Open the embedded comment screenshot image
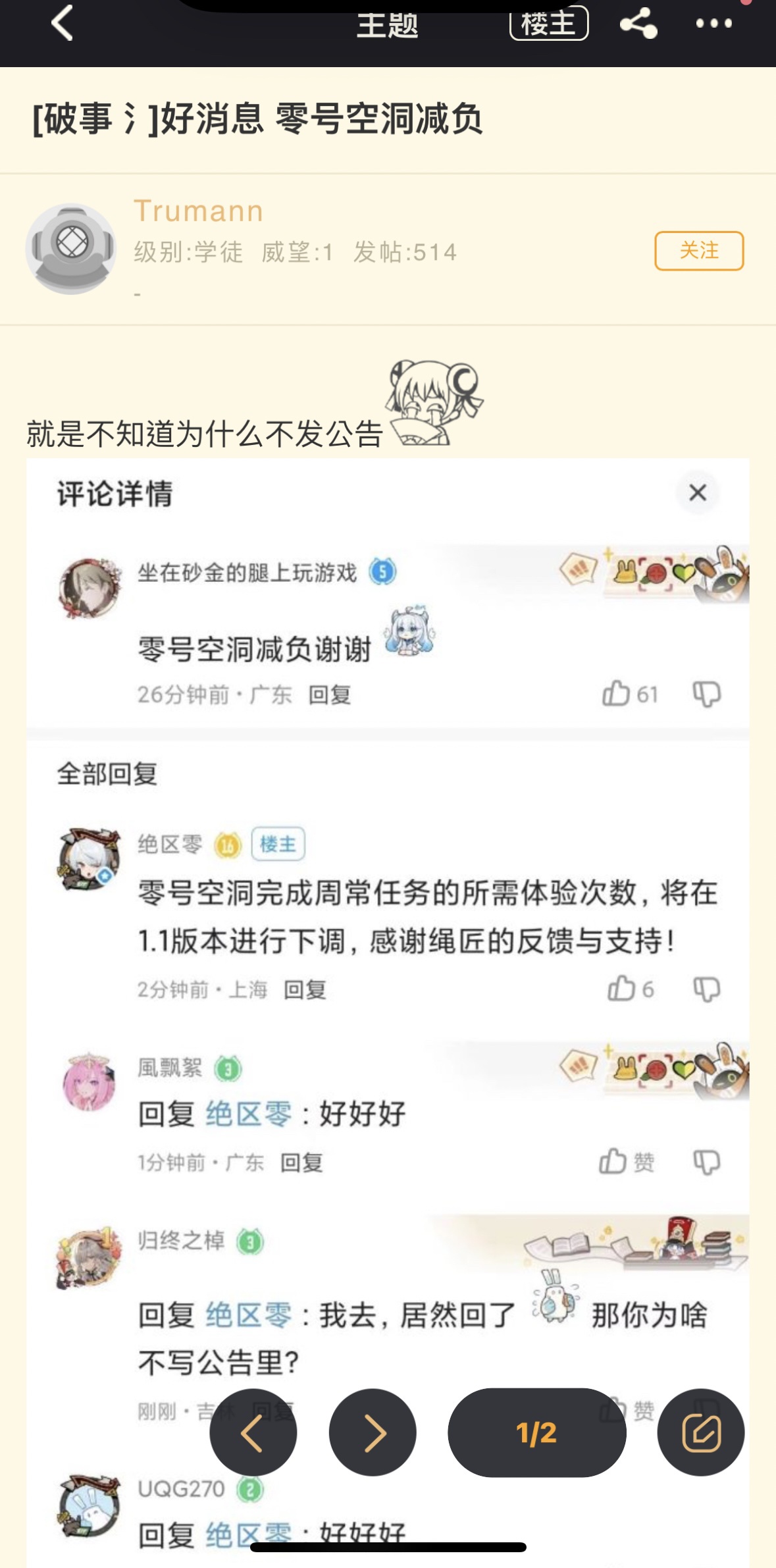Image resolution: width=776 pixels, height=1568 pixels. point(388,922)
